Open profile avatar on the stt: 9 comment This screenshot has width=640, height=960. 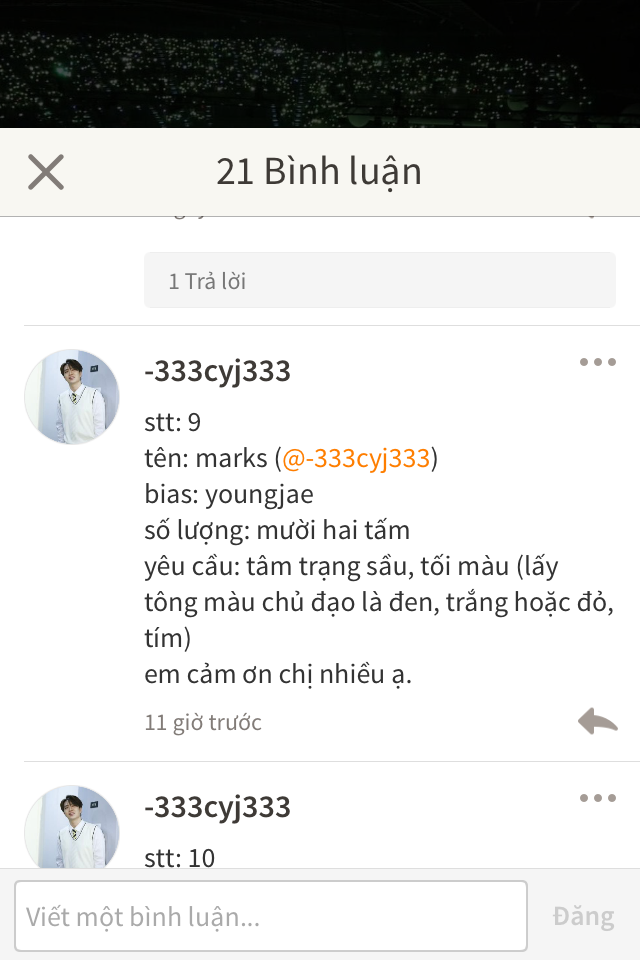[72, 397]
